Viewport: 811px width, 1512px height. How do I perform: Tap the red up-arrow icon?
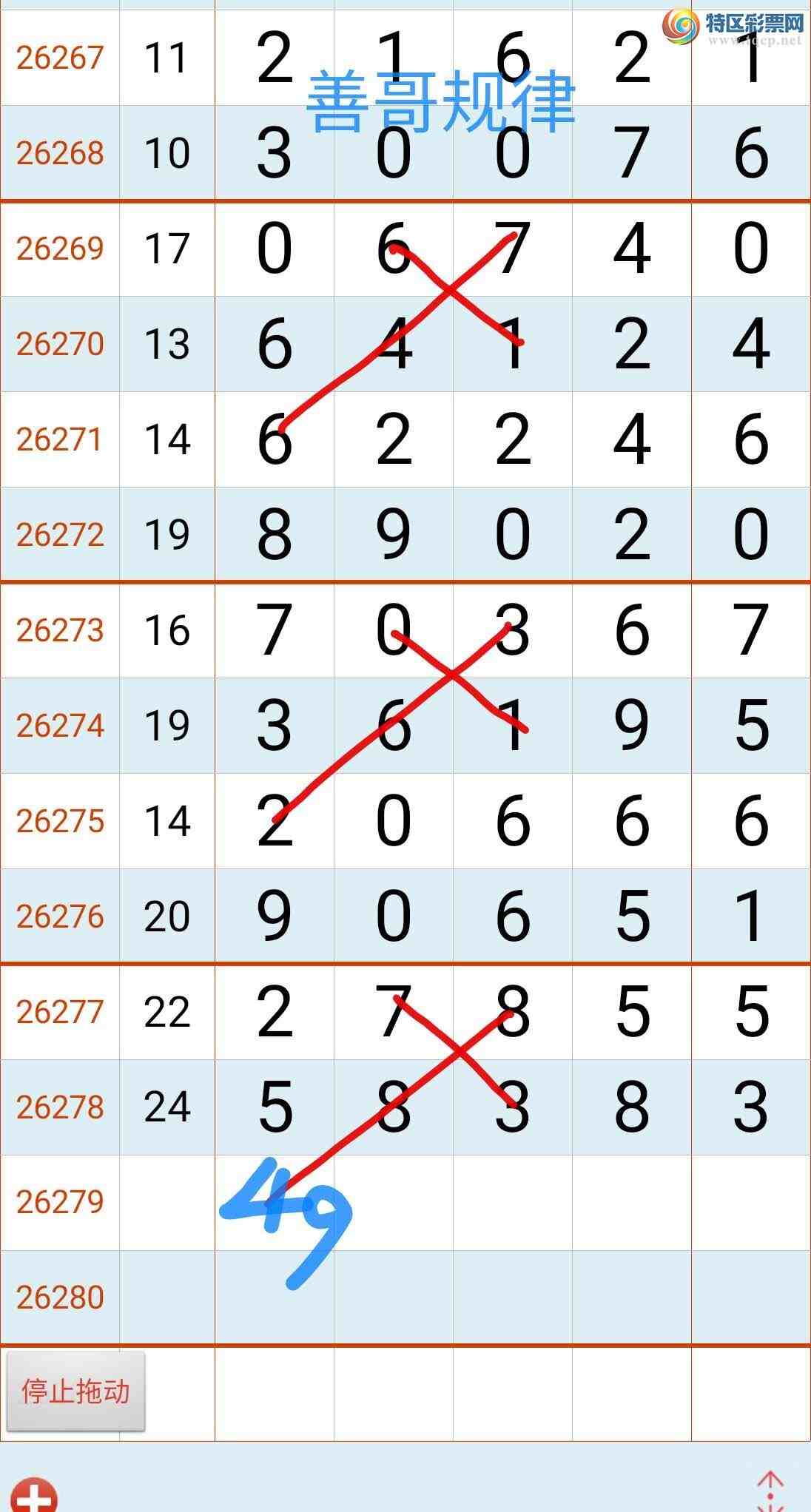(770, 1491)
